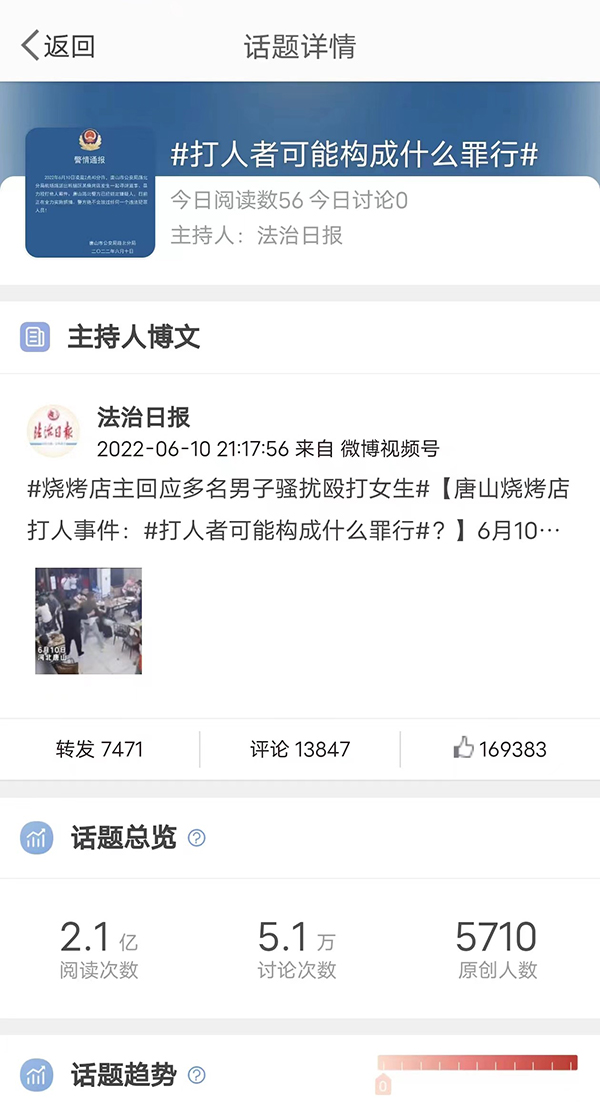This screenshot has height=1105, width=600.
Task: Like the post with 169383 likes
Action: pyautogui.click(x=499, y=749)
